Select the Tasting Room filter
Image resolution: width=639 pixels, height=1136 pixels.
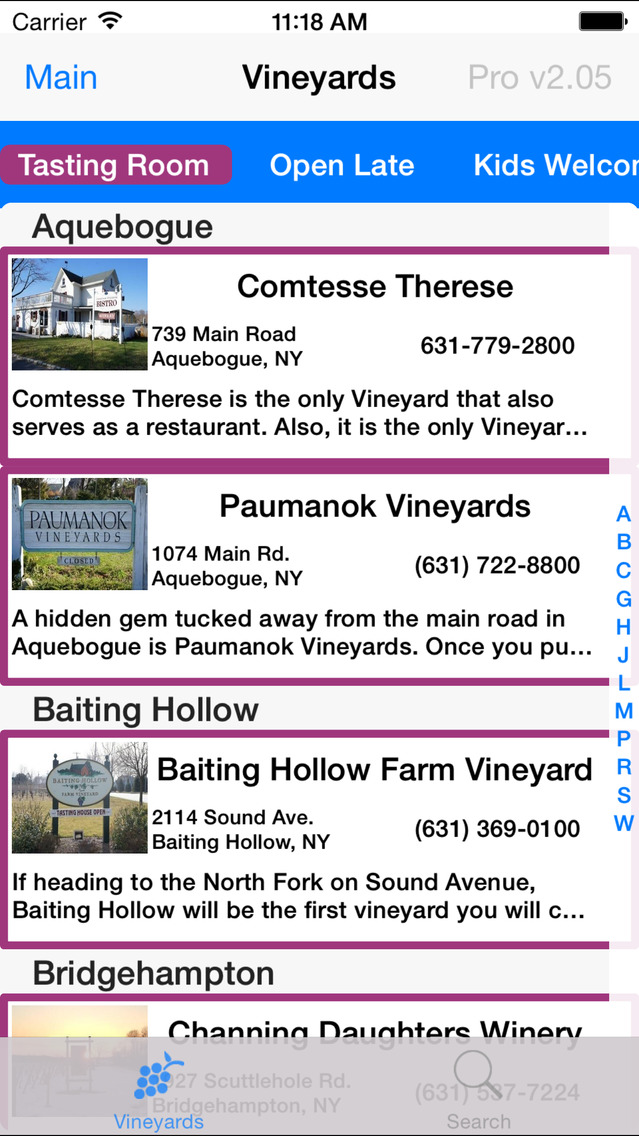[x=114, y=165]
